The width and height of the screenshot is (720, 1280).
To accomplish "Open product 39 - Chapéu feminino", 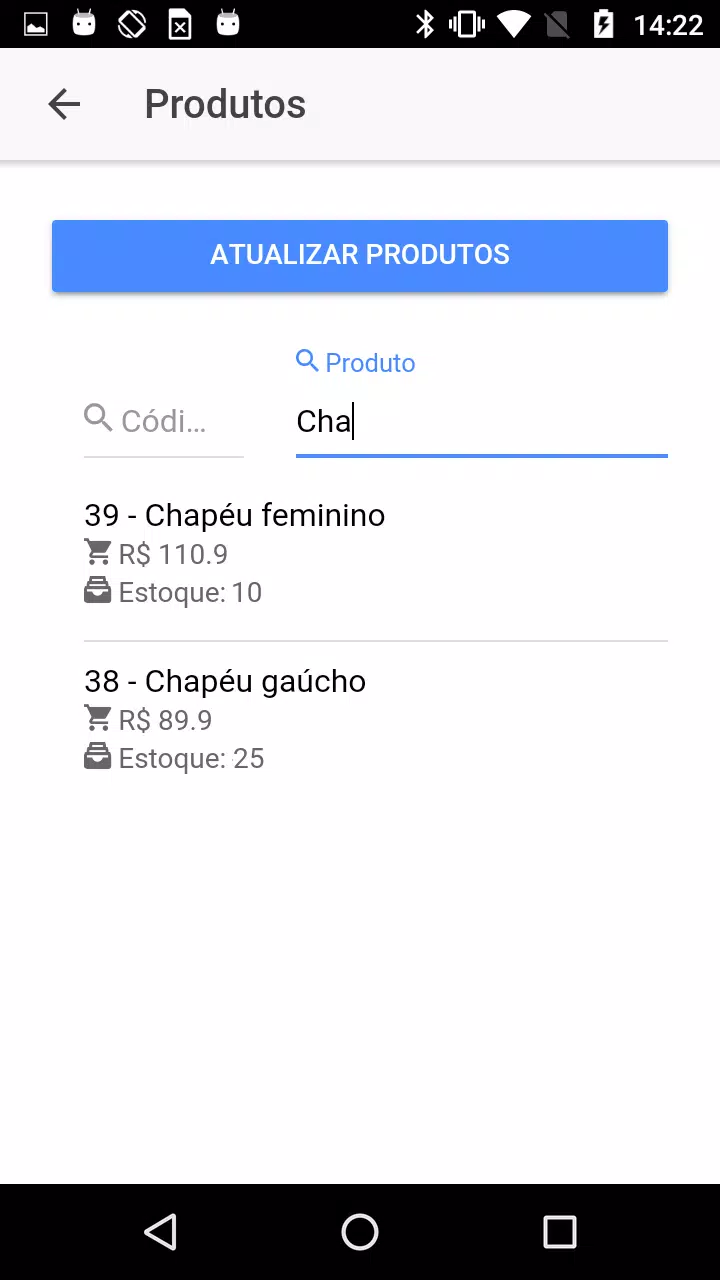I will tap(376, 553).
